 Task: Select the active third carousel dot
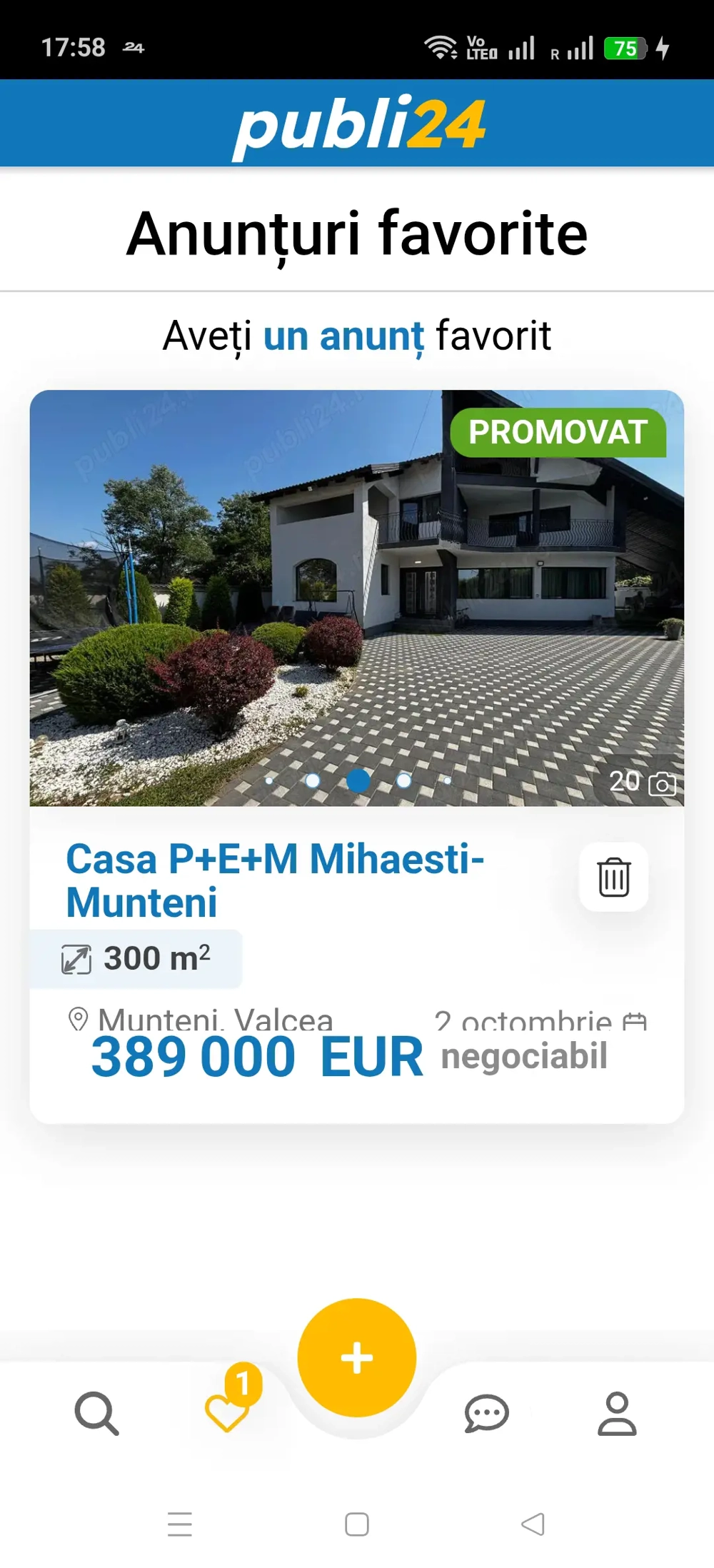(x=358, y=782)
